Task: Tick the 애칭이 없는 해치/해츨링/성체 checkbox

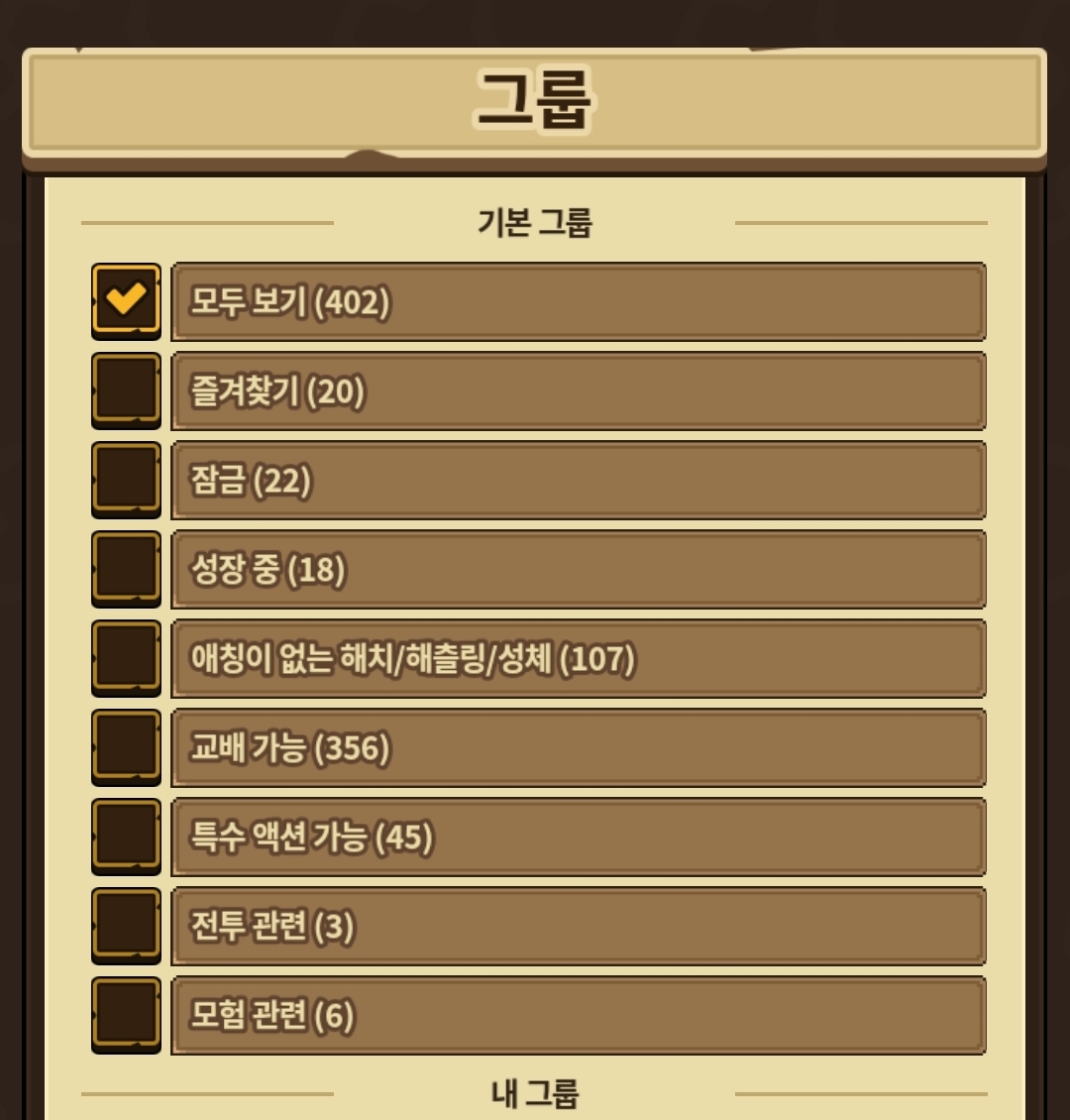Action: pyautogui.click(x=126, y=657)
